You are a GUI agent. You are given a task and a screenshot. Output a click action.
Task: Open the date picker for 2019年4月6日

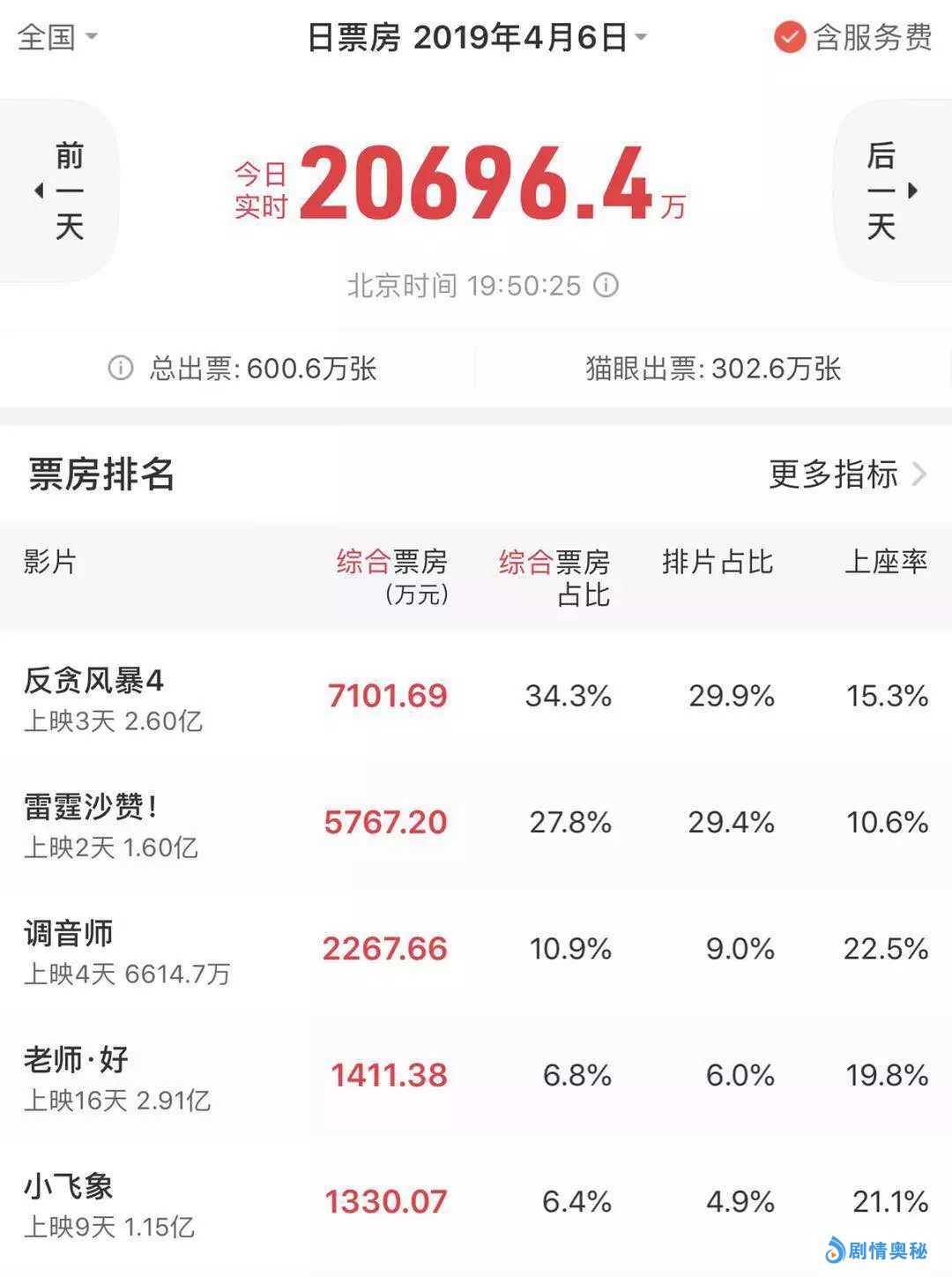476,37
